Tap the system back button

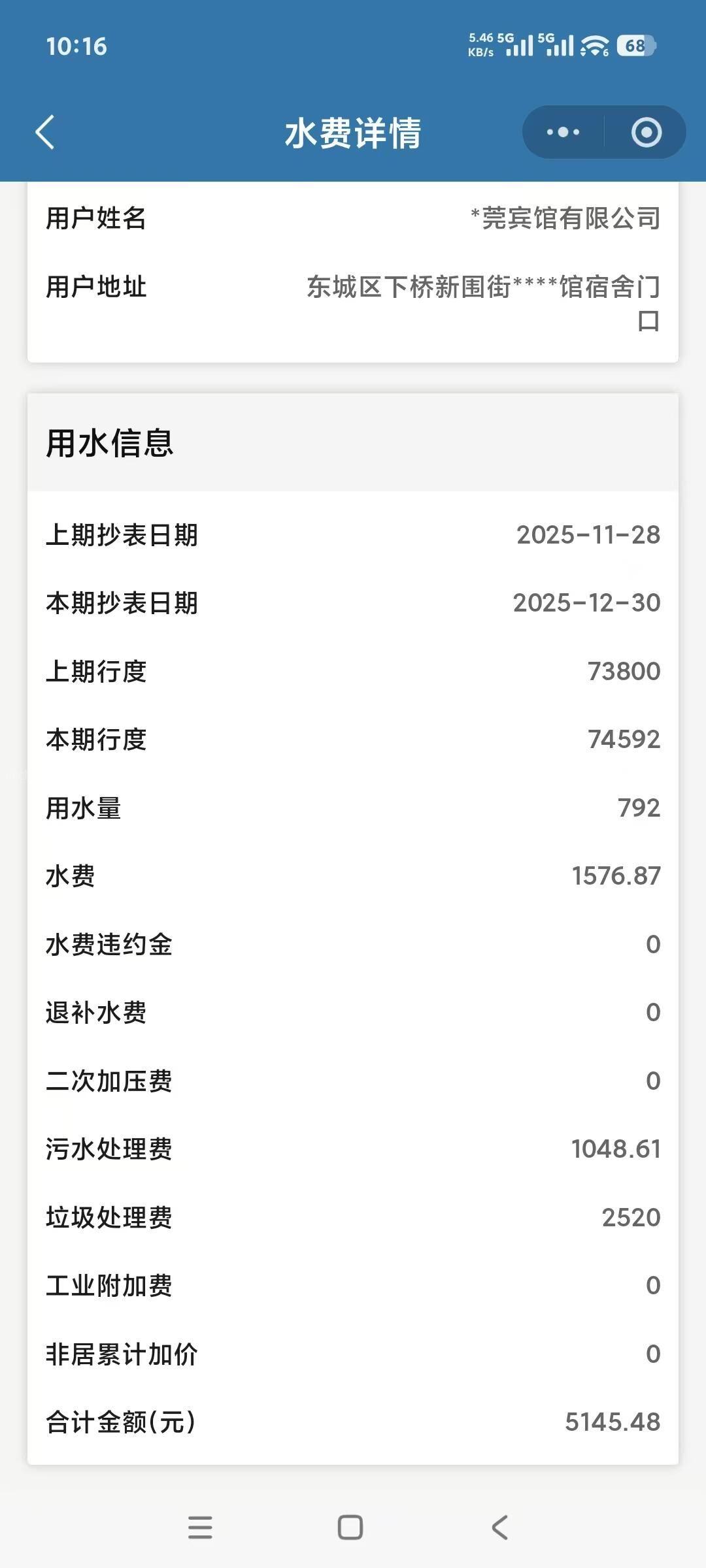pyautogui.click(x=499, y=1527)
